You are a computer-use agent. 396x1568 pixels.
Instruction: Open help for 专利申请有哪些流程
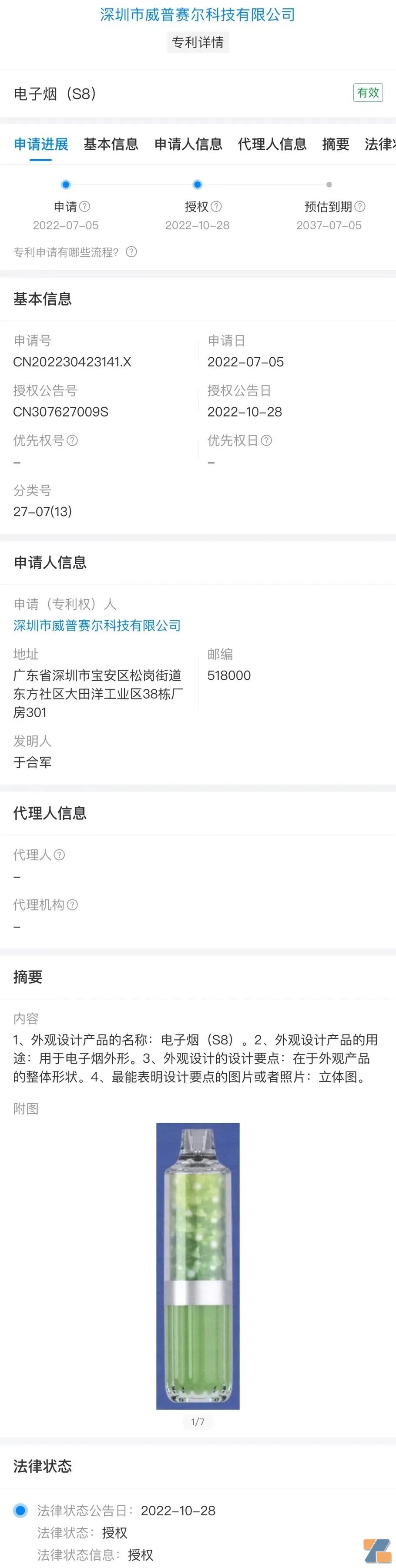coord(131,252)
